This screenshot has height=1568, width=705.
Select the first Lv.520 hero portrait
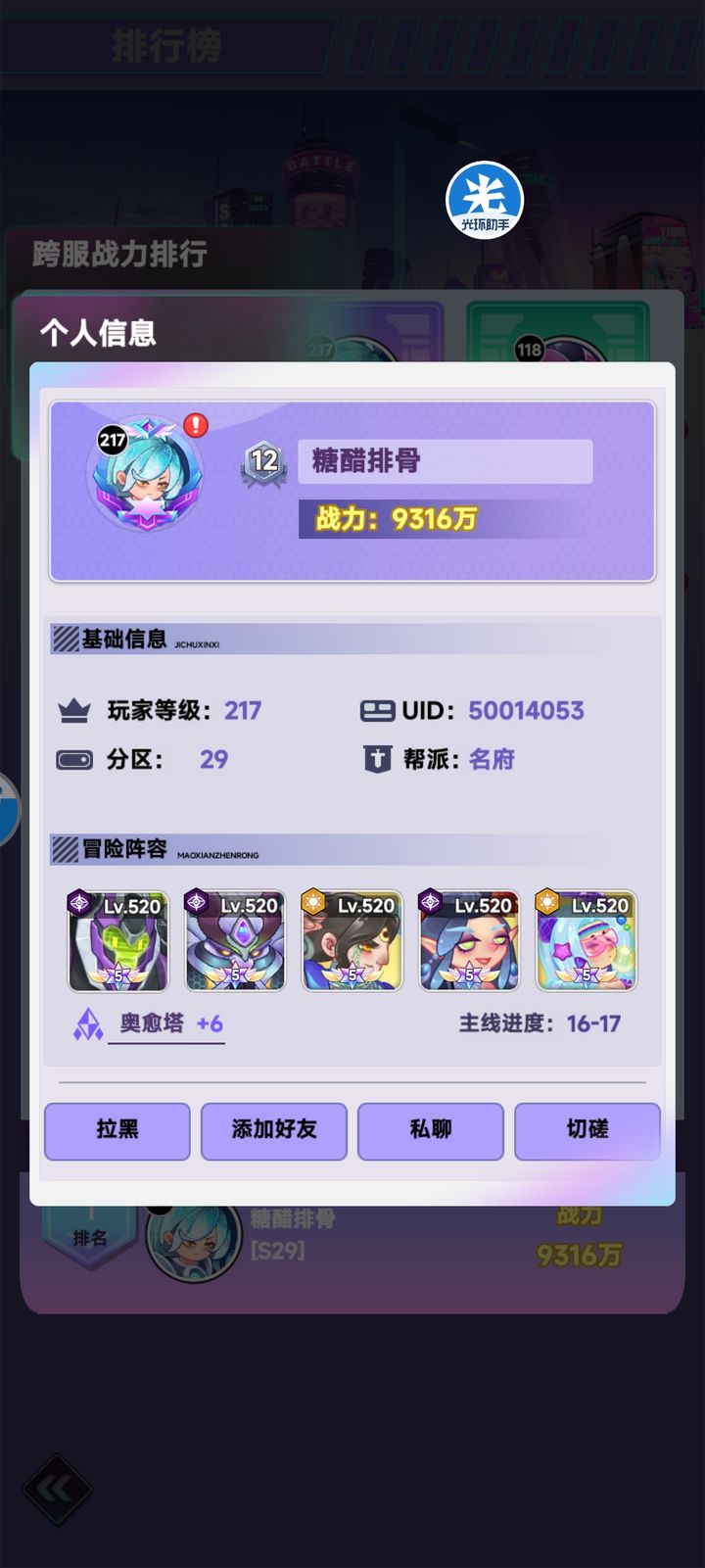pos(117,940)
